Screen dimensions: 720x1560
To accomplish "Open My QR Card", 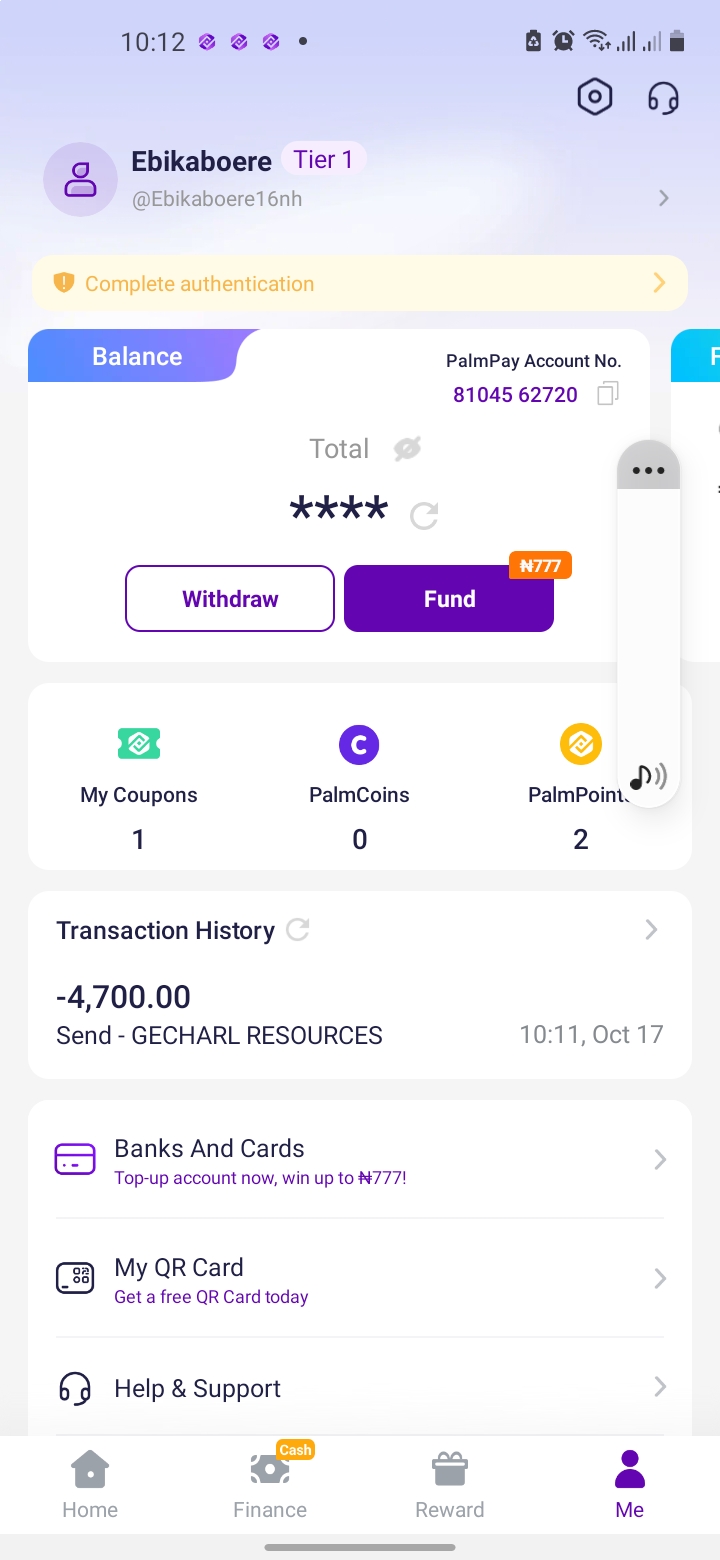I will pyautogui.click(x=360, y=1279).
